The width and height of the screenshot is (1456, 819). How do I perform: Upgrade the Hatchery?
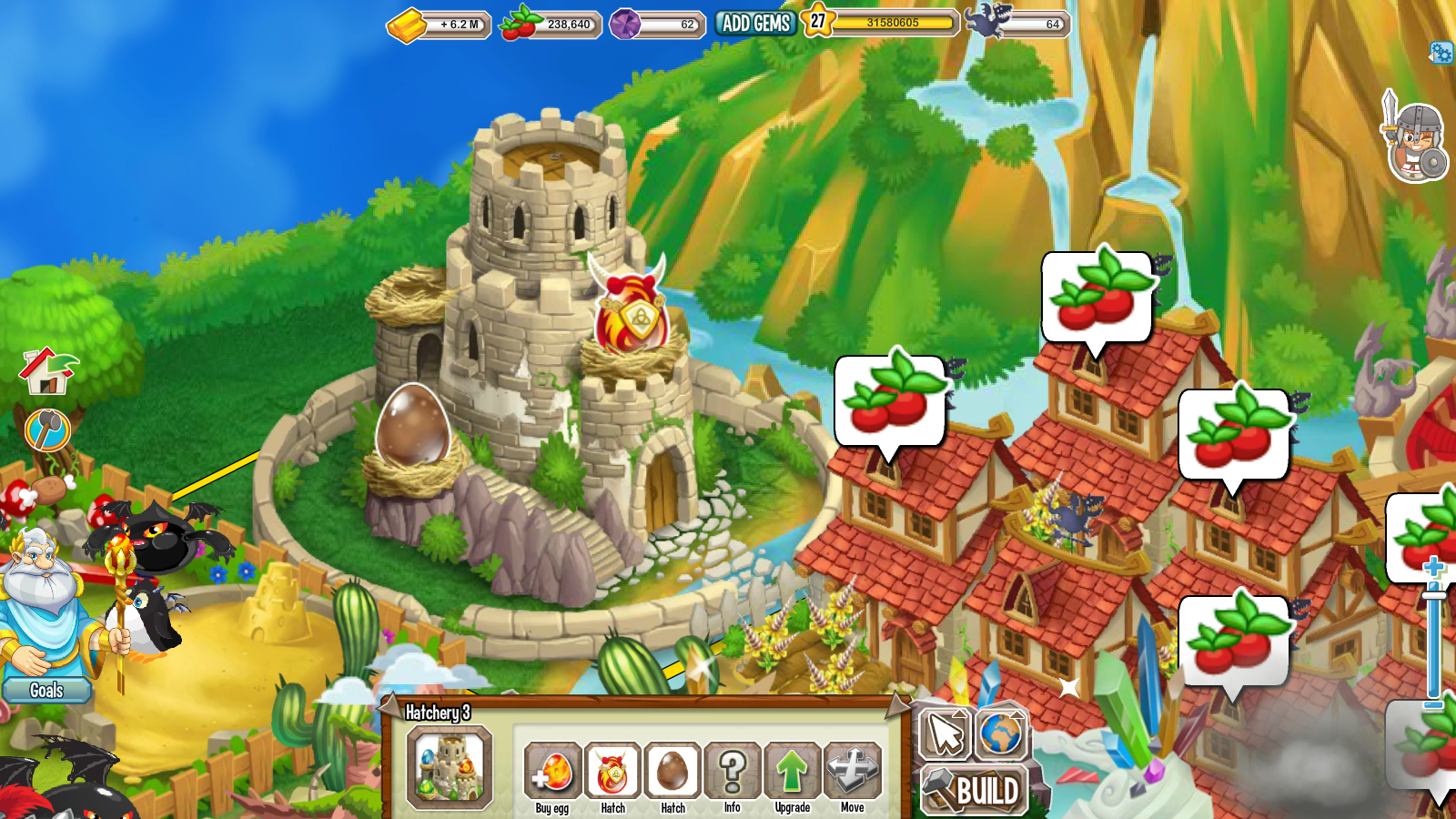click(x=792, y=772)
